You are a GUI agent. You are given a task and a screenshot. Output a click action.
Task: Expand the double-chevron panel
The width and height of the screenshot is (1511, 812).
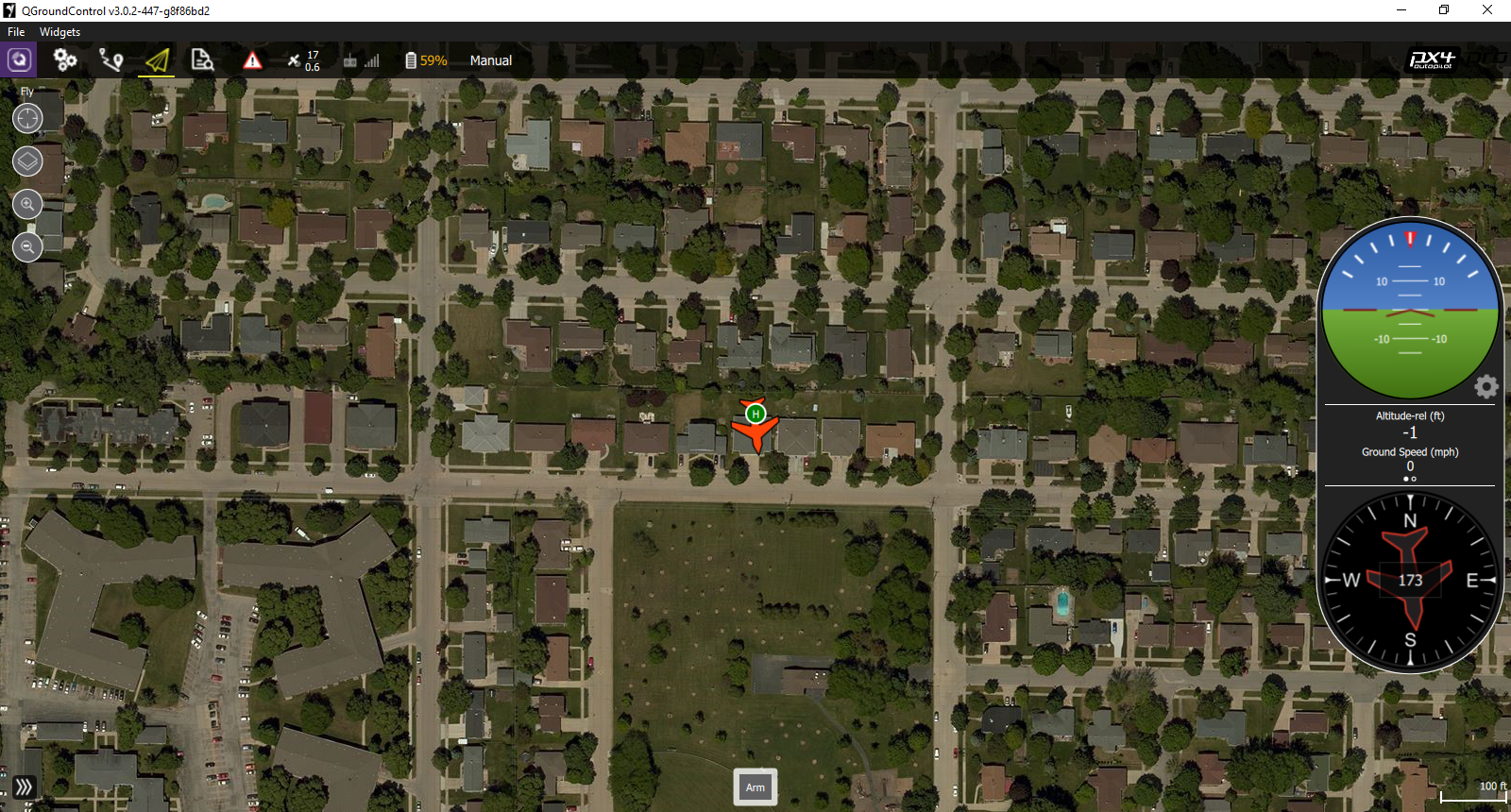point(24,787)
